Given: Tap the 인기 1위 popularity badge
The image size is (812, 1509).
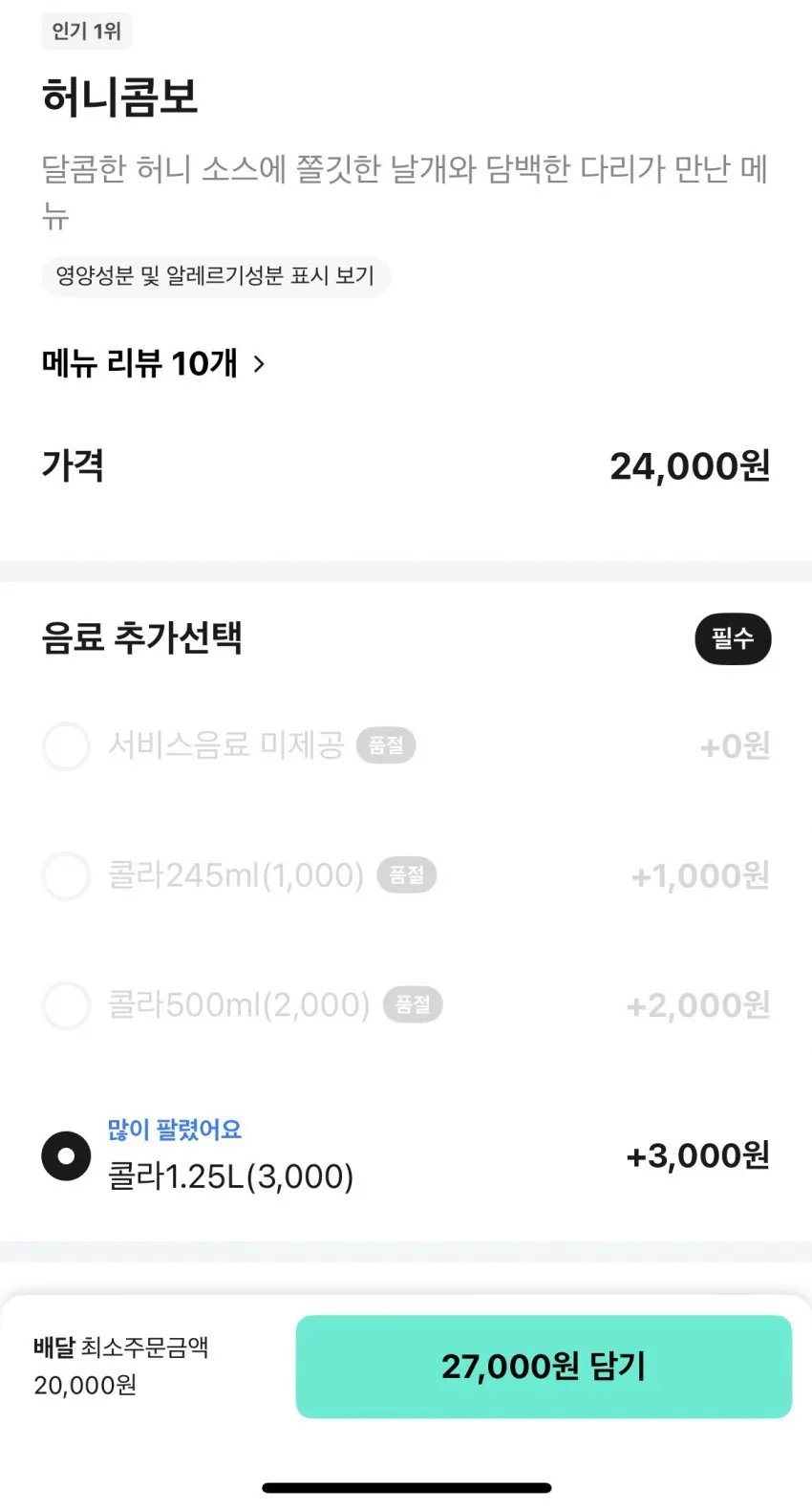Looking at the screenshot, I should [86, 32].
